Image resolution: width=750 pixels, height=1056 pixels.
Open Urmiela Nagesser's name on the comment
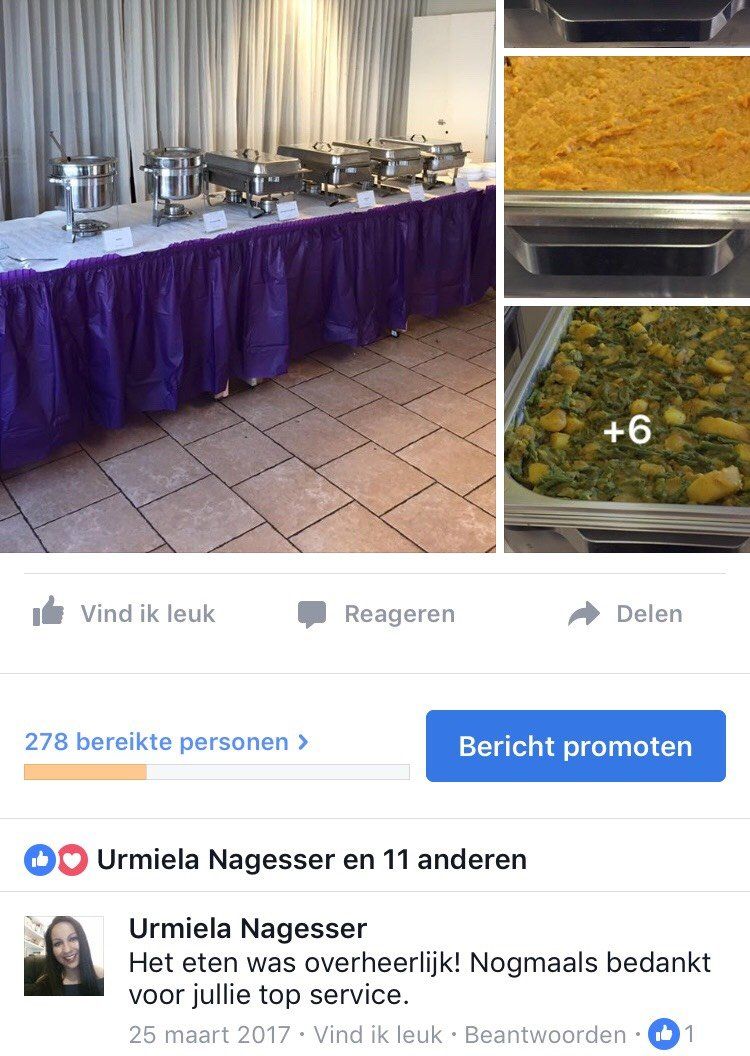point(248,928)
